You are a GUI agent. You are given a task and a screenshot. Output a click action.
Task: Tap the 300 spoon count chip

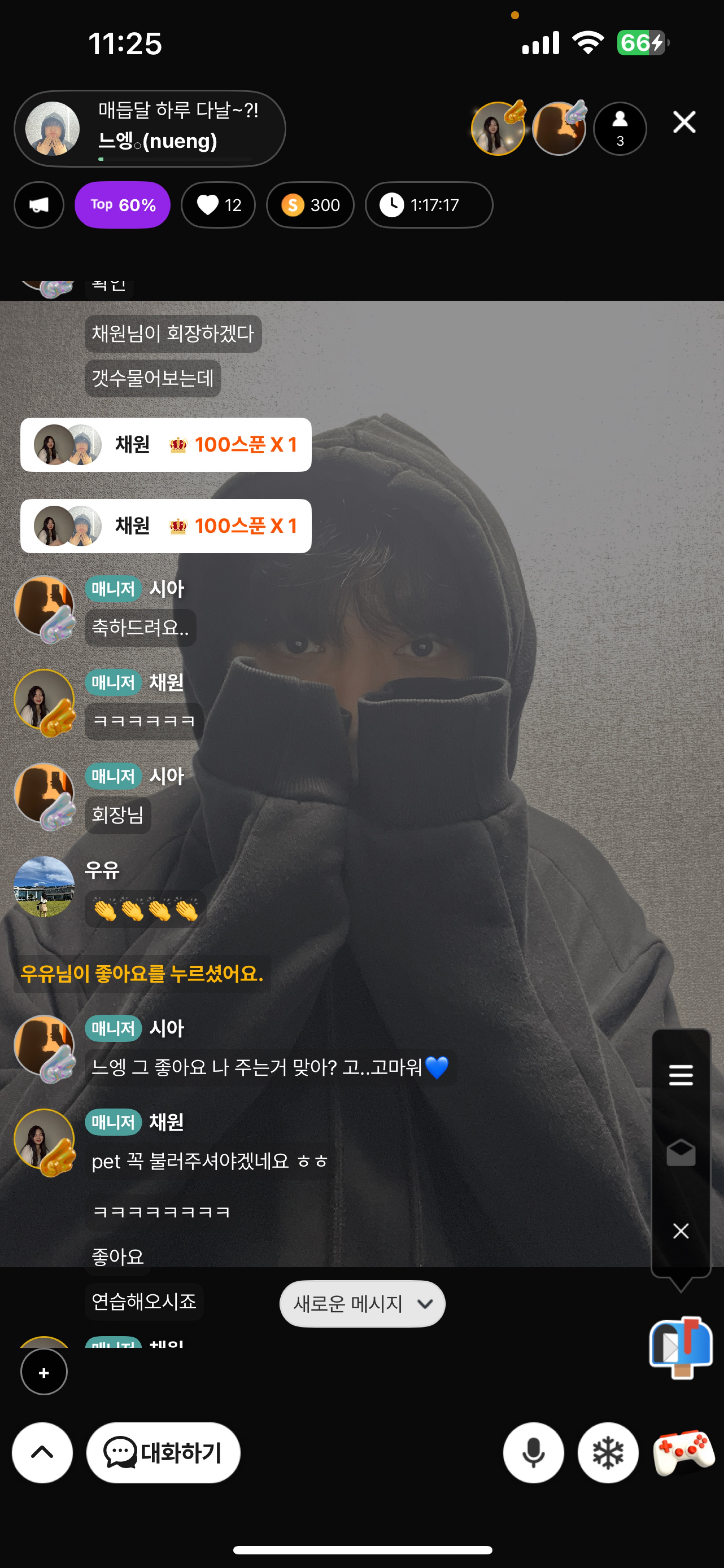point(310,205)
